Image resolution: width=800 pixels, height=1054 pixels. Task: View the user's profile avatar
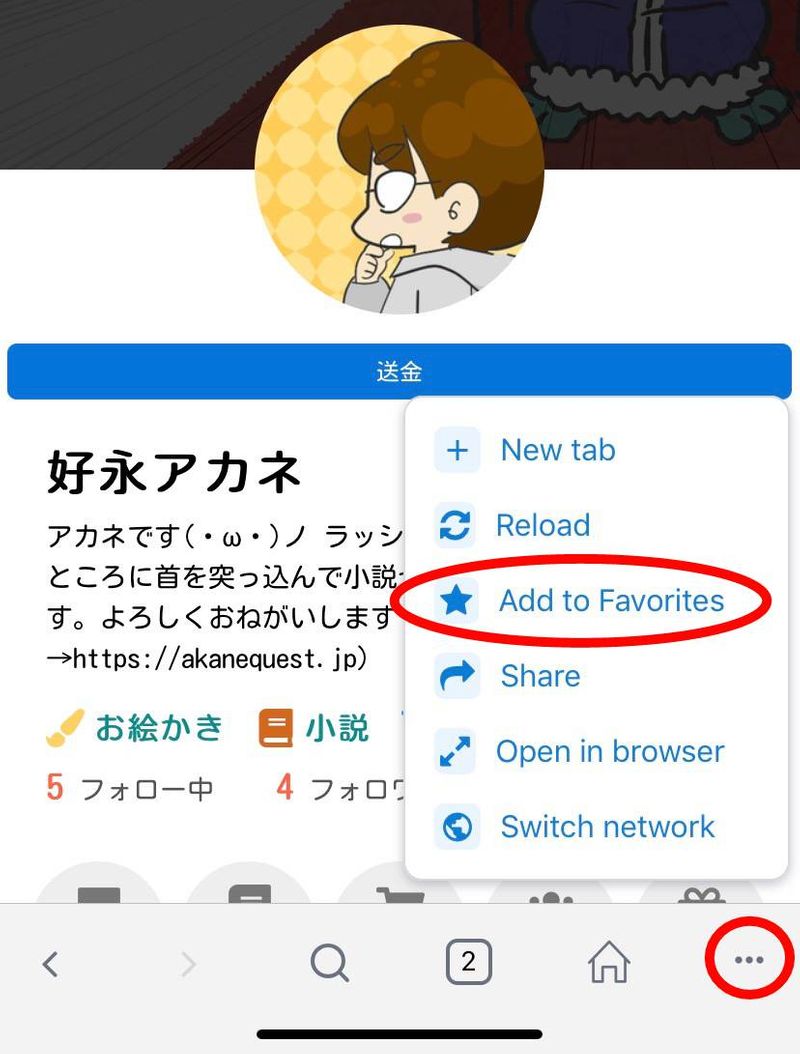400,170
